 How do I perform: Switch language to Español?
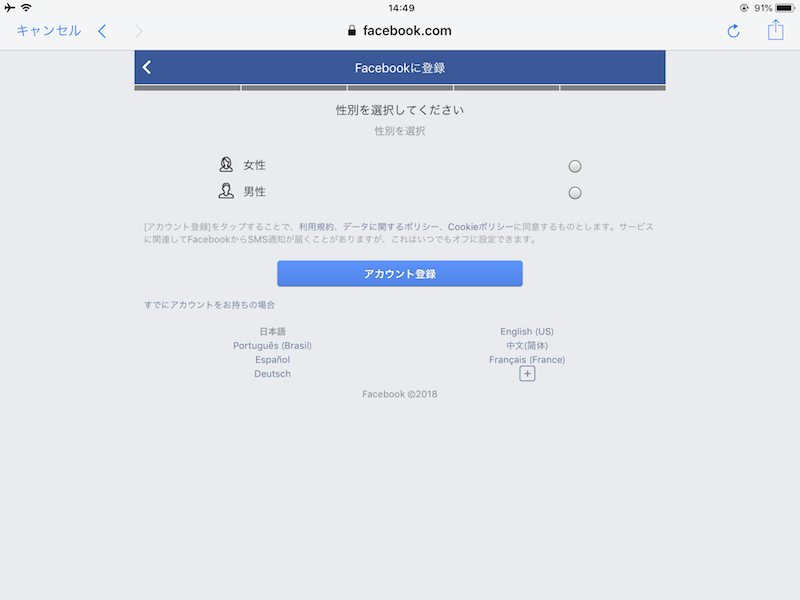[x=272, y=359]
